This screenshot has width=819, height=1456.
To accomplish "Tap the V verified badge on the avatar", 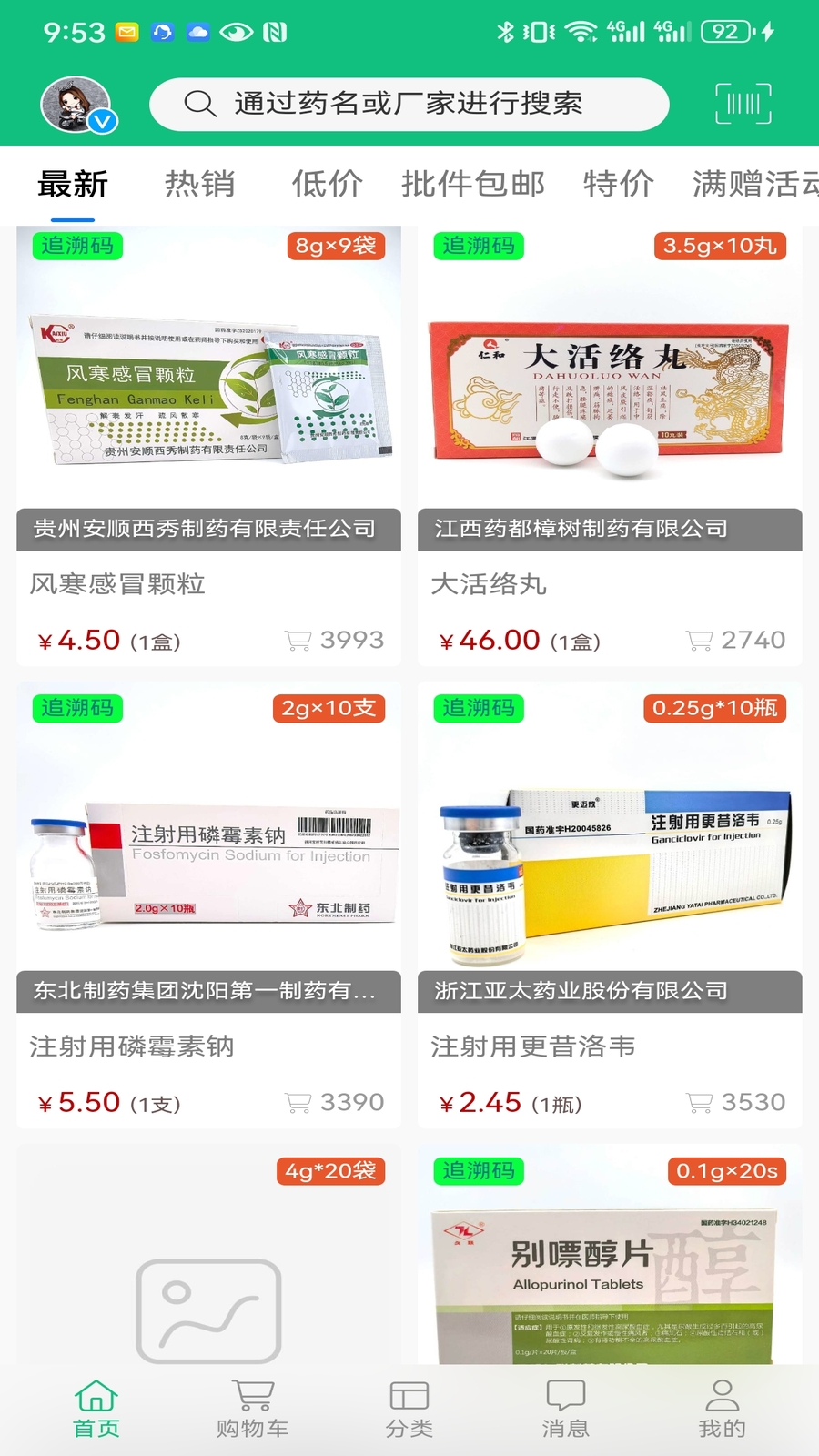I will (x=102, y=119).
